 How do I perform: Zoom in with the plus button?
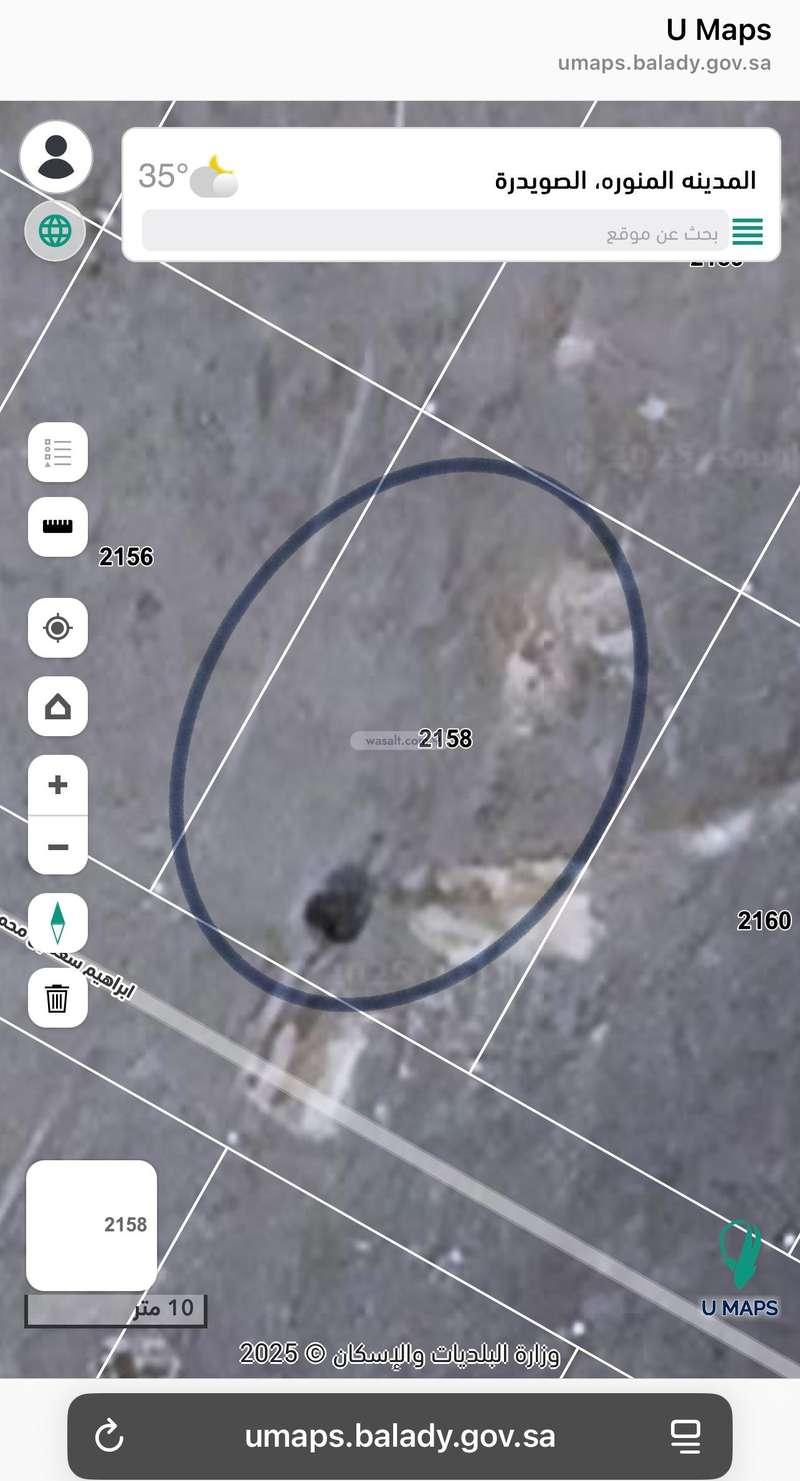[58, 785]
